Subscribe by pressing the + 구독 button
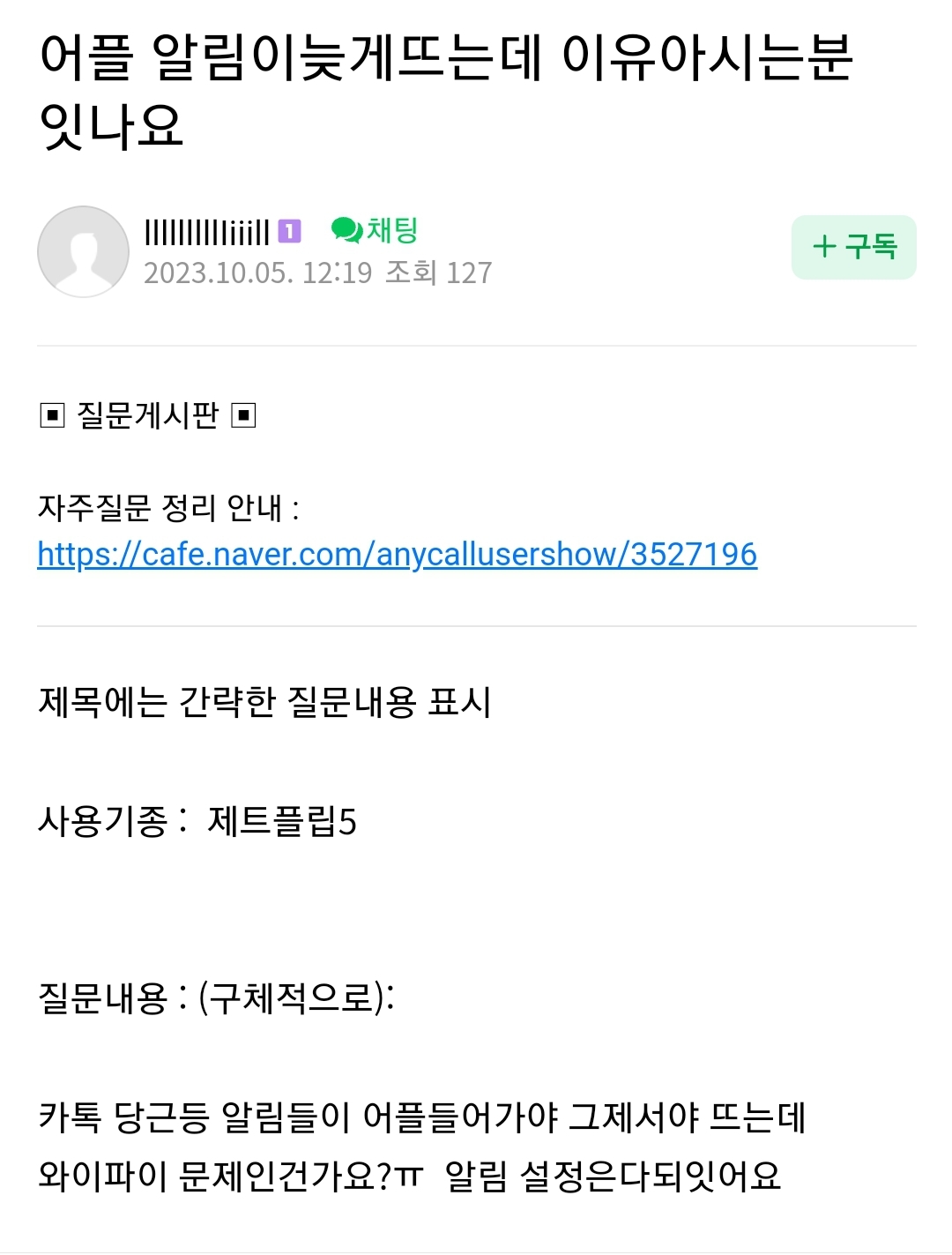The width and height of the screenshot is (952, 1255). 852,248
